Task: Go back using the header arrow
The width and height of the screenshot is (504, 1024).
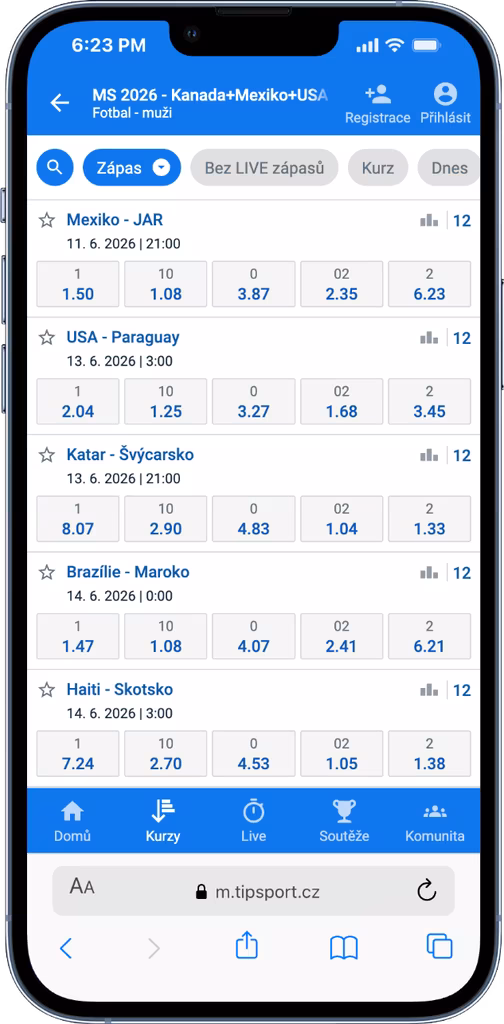Action: coord(60,103)
